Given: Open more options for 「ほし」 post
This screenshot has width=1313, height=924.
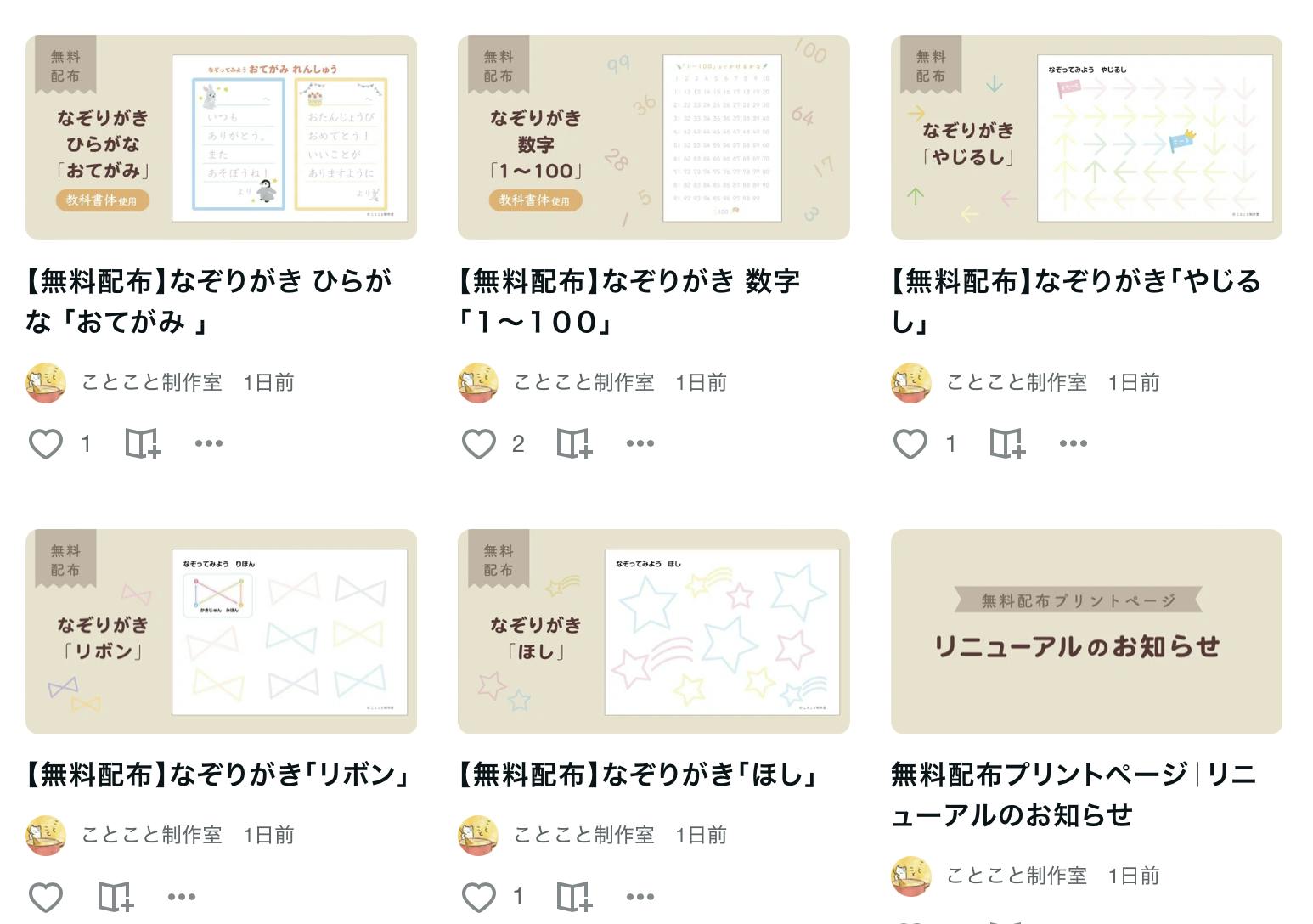Looking at the screenshot, I should [640, 897].
